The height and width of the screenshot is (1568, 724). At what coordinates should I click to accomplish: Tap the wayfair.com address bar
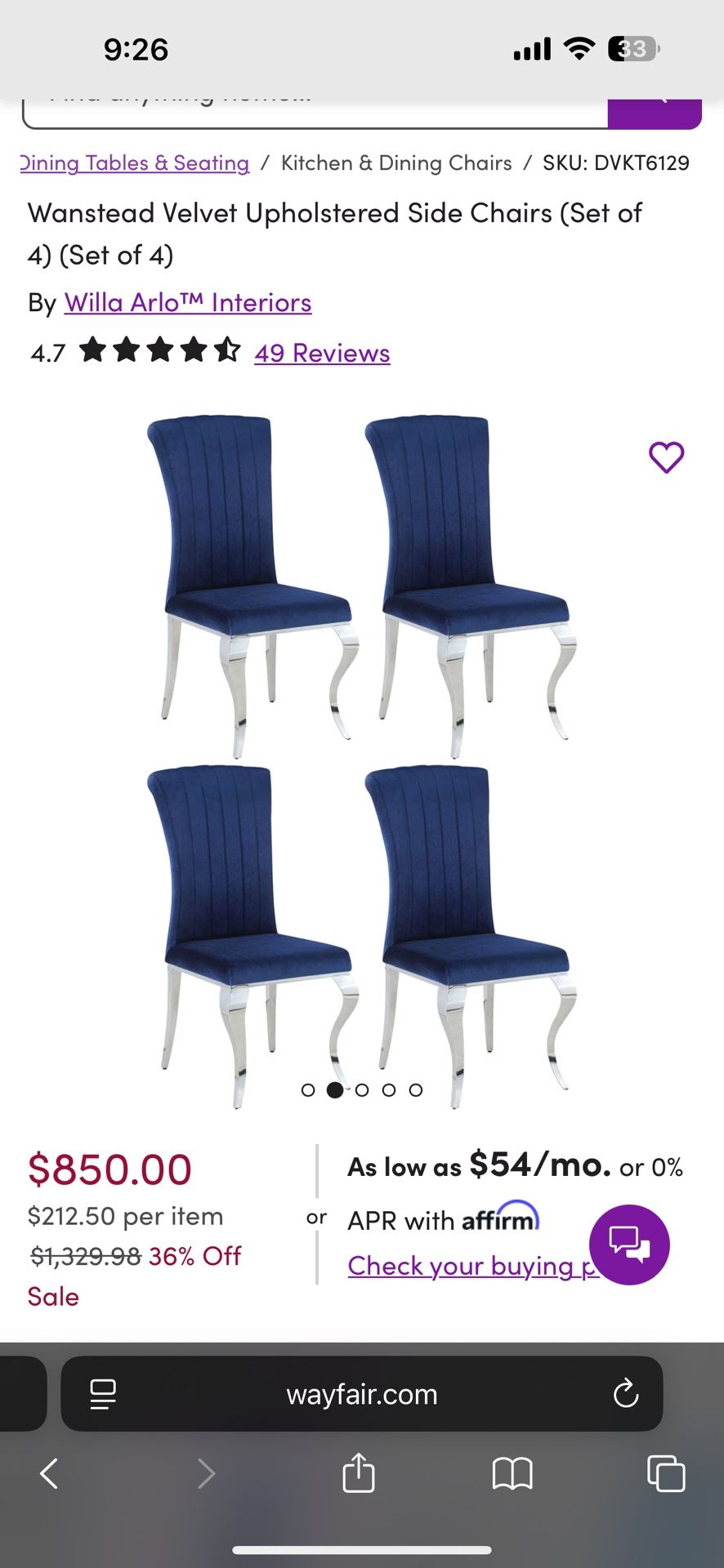pyautogui.click(x=362, y=1394)
